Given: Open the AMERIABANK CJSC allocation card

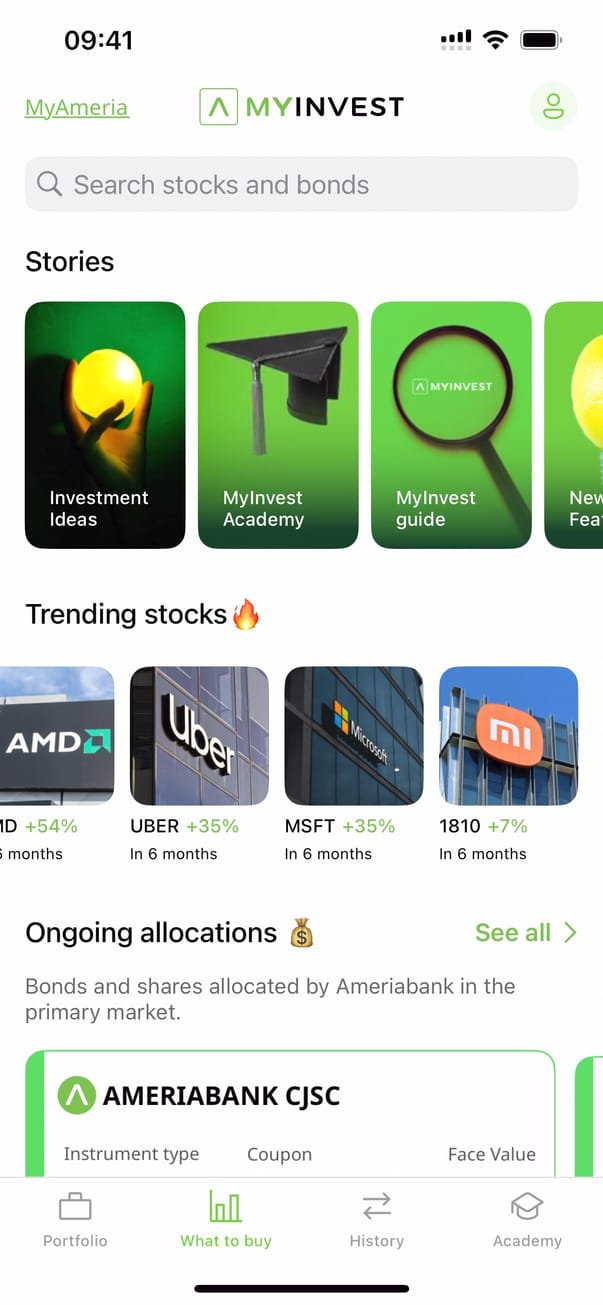Looking at the screenshot, I should pyautogui.click(x=290, y=1110).
